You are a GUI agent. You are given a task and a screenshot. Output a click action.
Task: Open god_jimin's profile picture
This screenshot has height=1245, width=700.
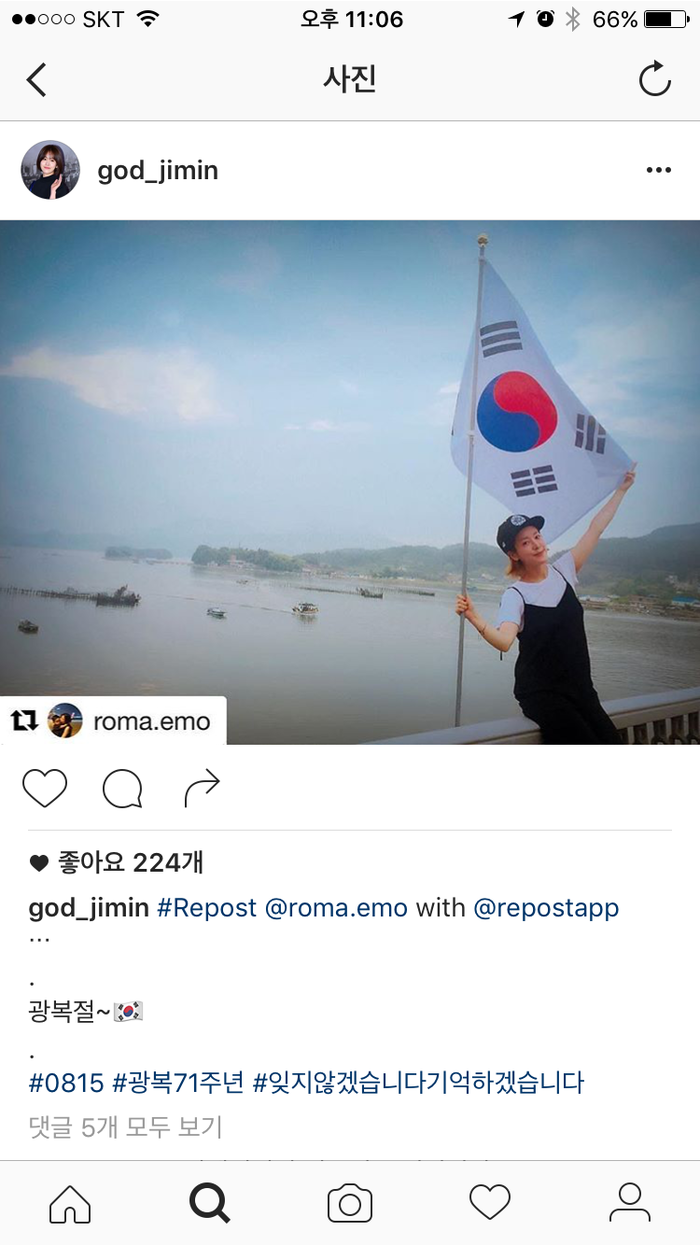(50, 170)
